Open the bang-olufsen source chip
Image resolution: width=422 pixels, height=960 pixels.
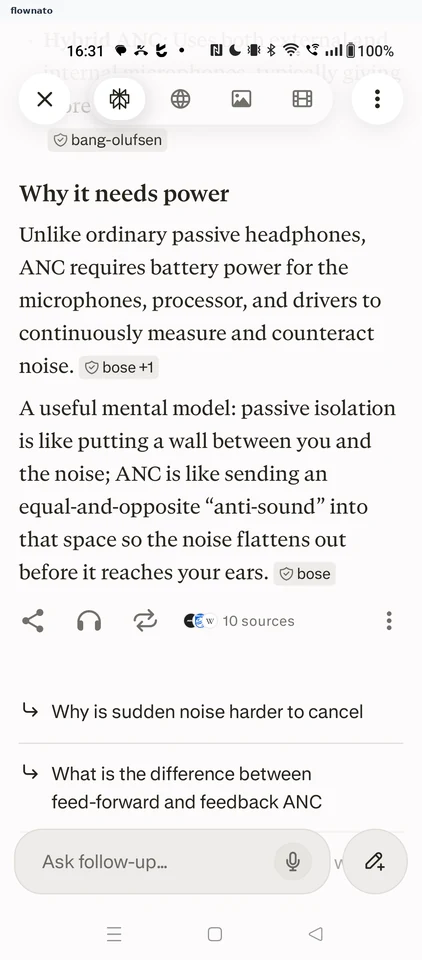[107, 140]
